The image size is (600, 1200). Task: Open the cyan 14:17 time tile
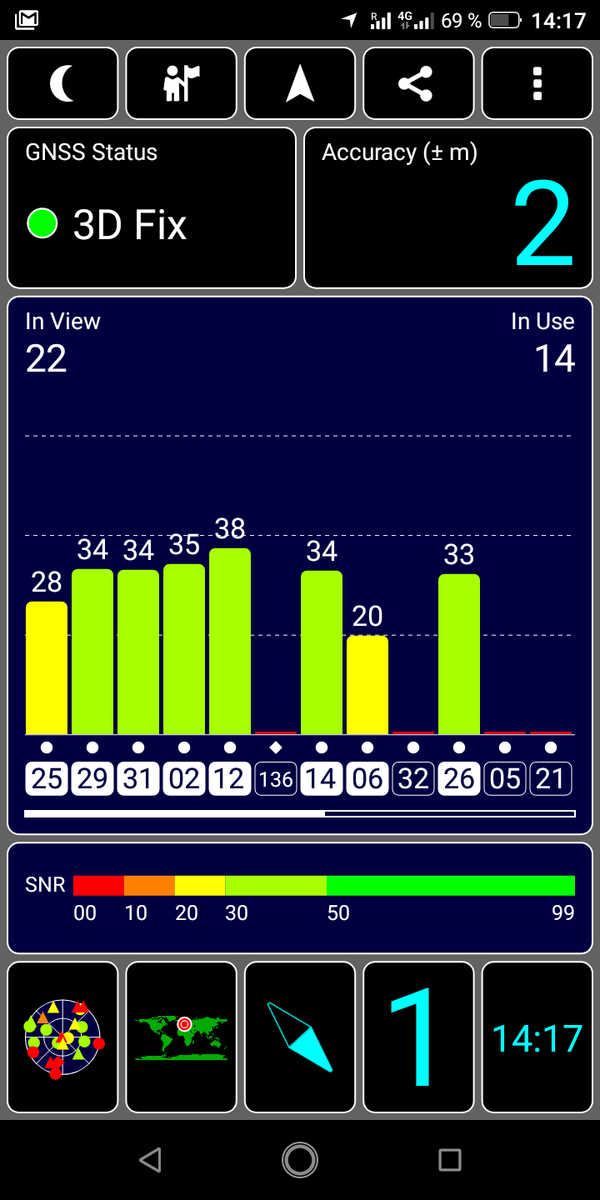(537, 1038)
